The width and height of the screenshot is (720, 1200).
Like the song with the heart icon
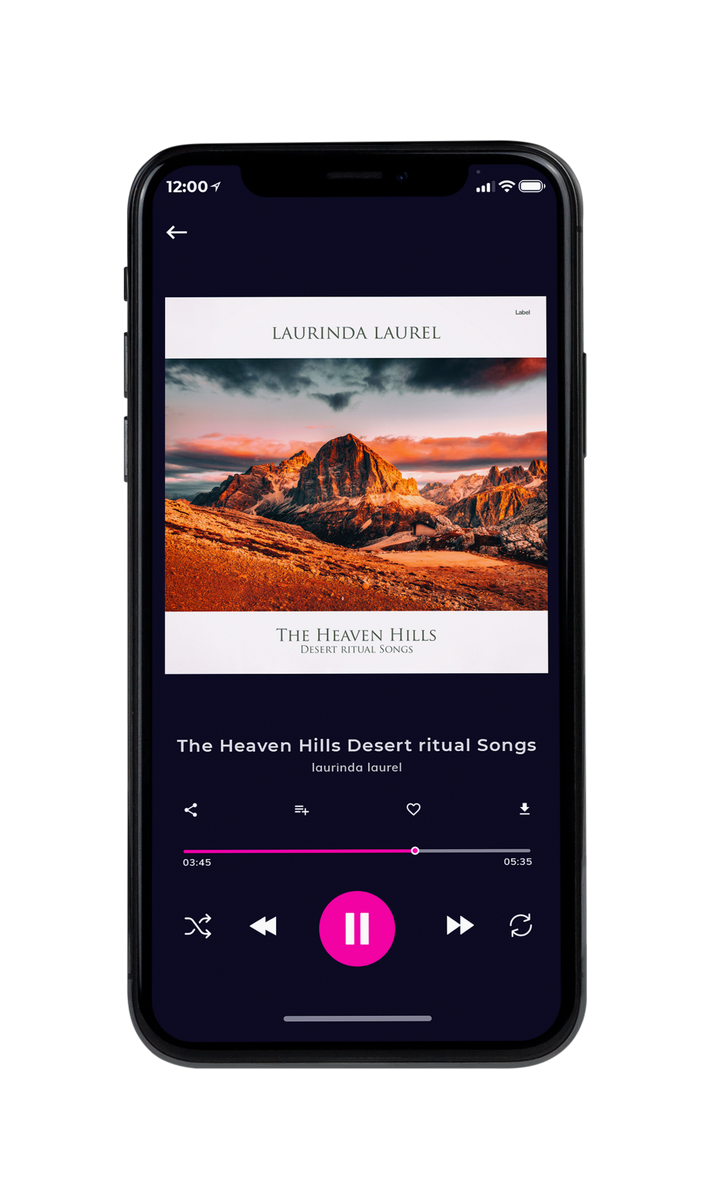point(413,810)
